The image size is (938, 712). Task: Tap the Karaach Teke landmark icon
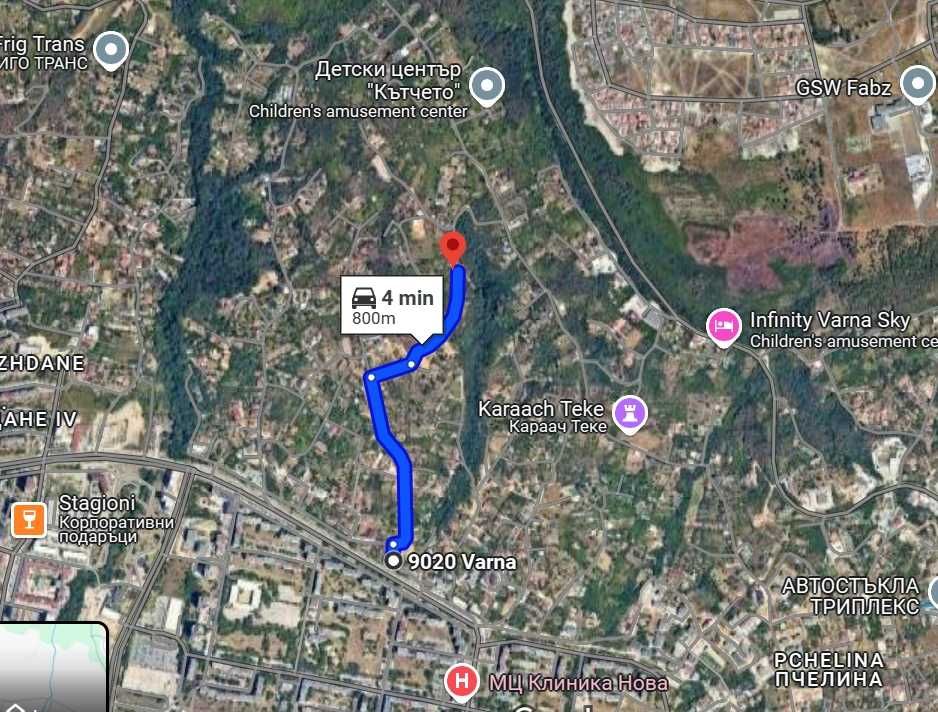[x=632, y=410]
